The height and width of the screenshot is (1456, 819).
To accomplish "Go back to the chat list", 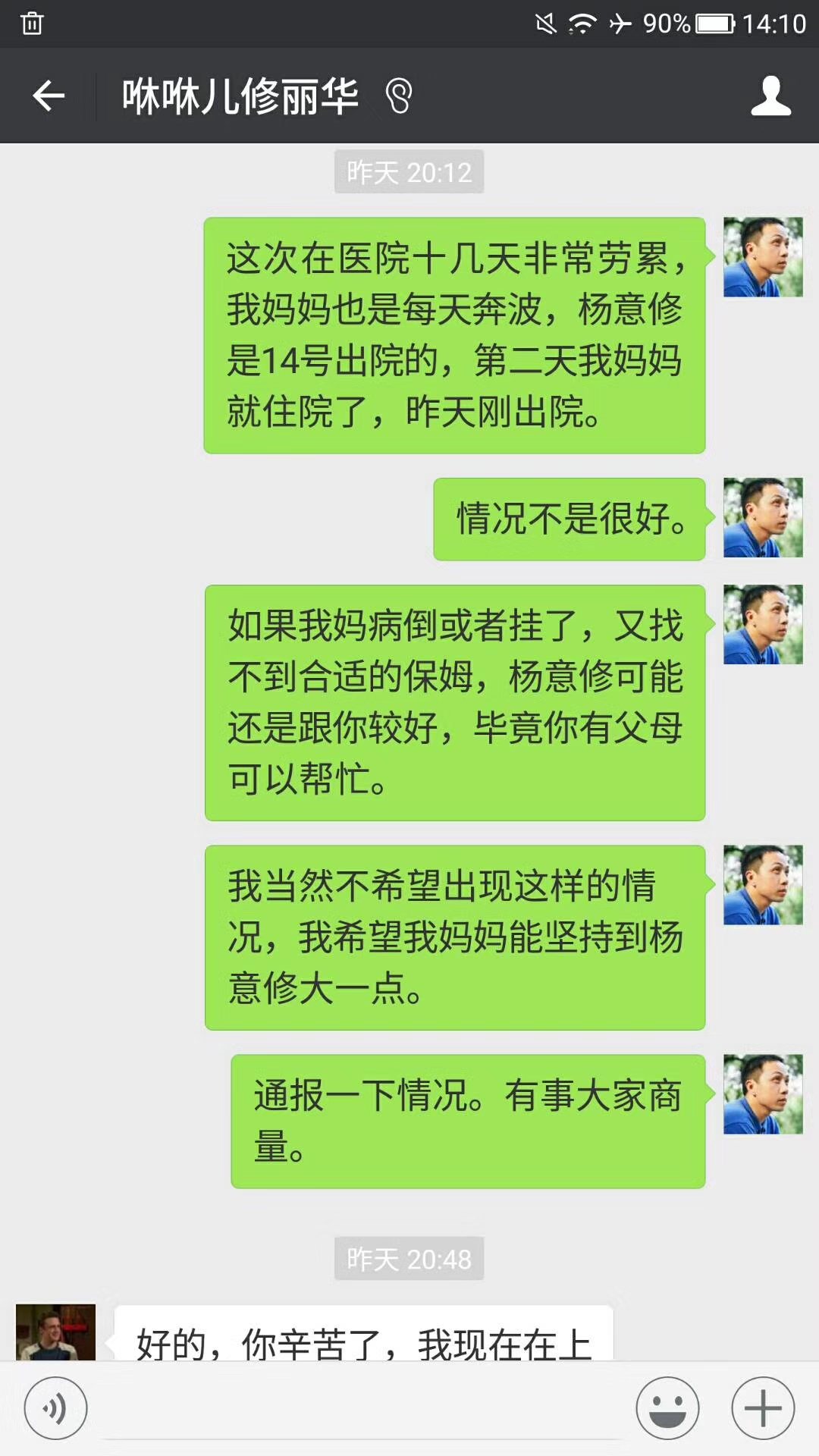I will click(x=49, y=96).
